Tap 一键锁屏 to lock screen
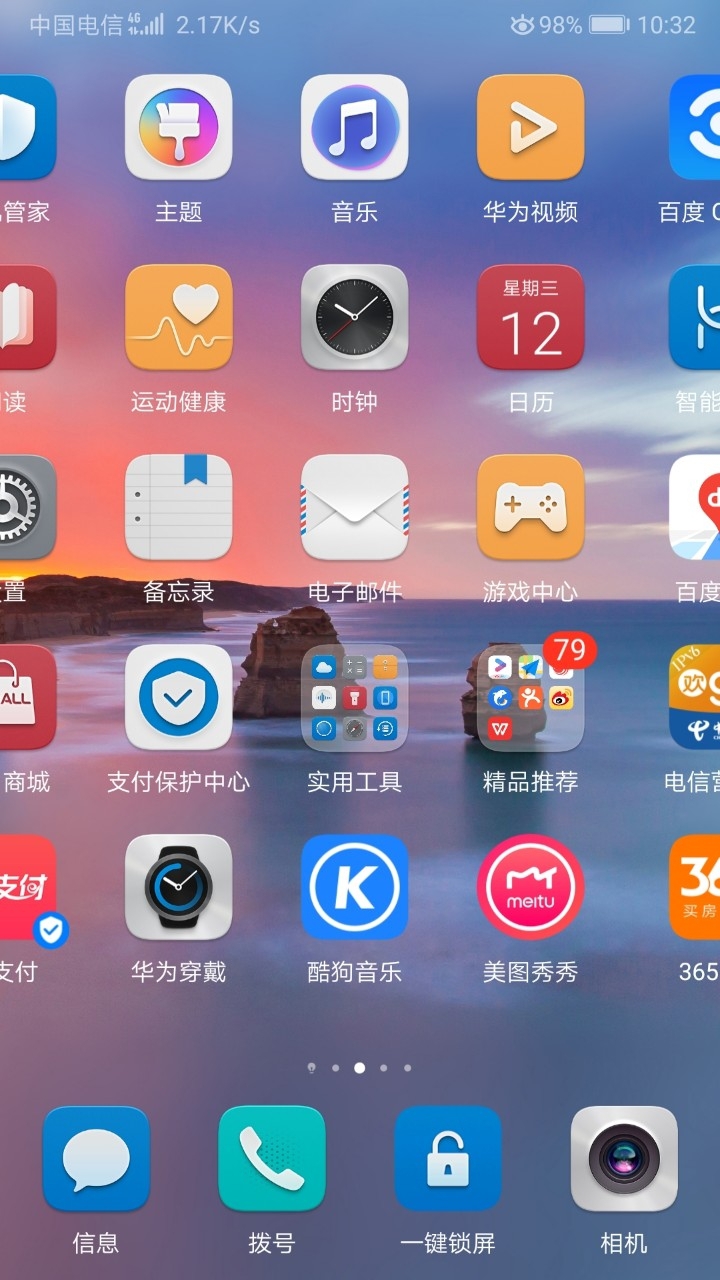 [448, 1160]
